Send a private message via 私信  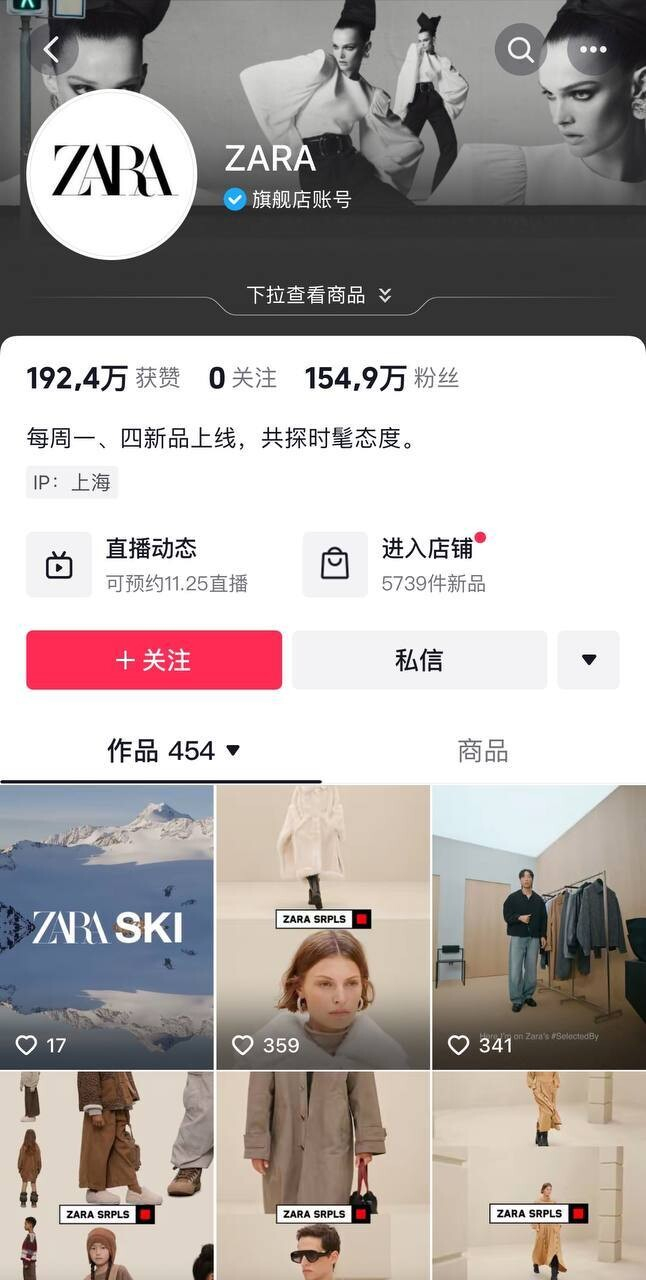[x=419, y=660]
